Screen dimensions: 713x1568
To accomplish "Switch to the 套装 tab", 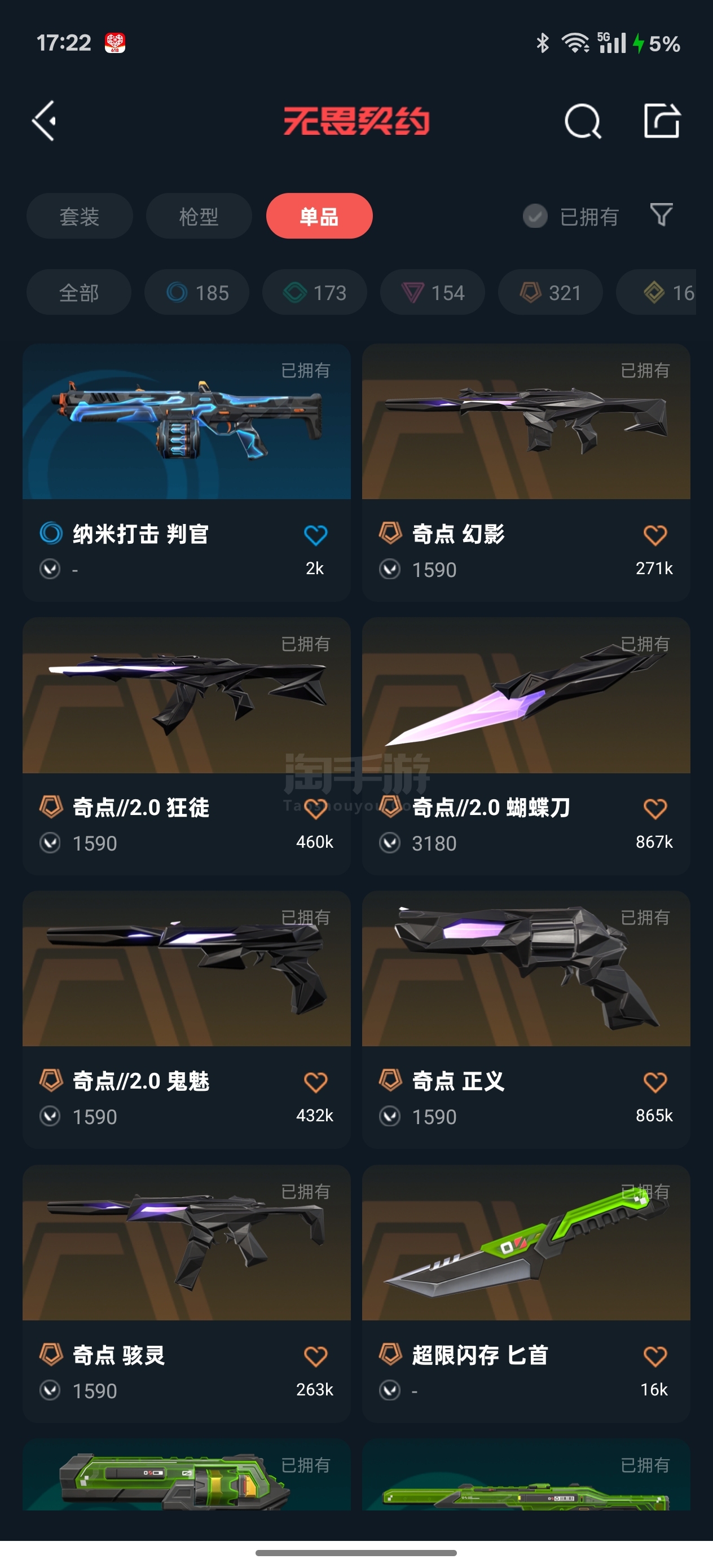I will 79,216.
